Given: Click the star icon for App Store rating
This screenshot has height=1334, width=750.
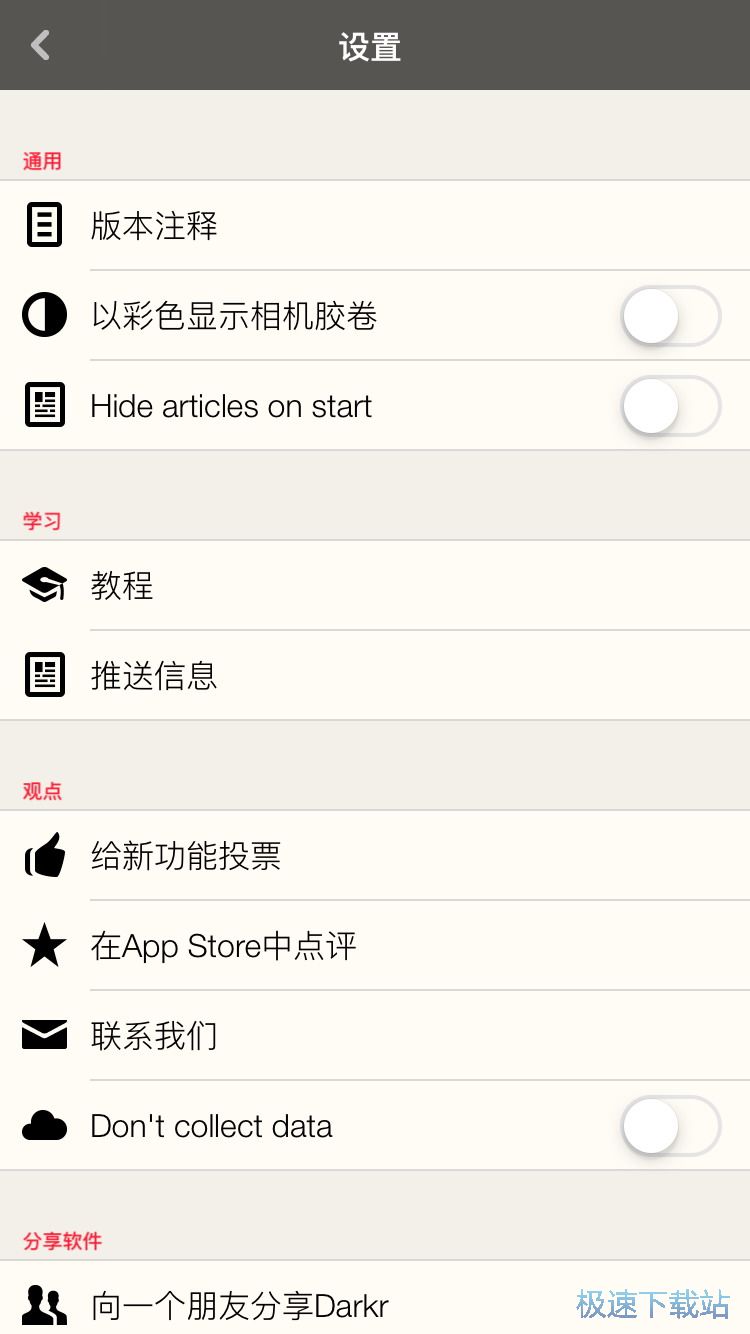Looking at the screenshot, I should [x=43, y=945].
